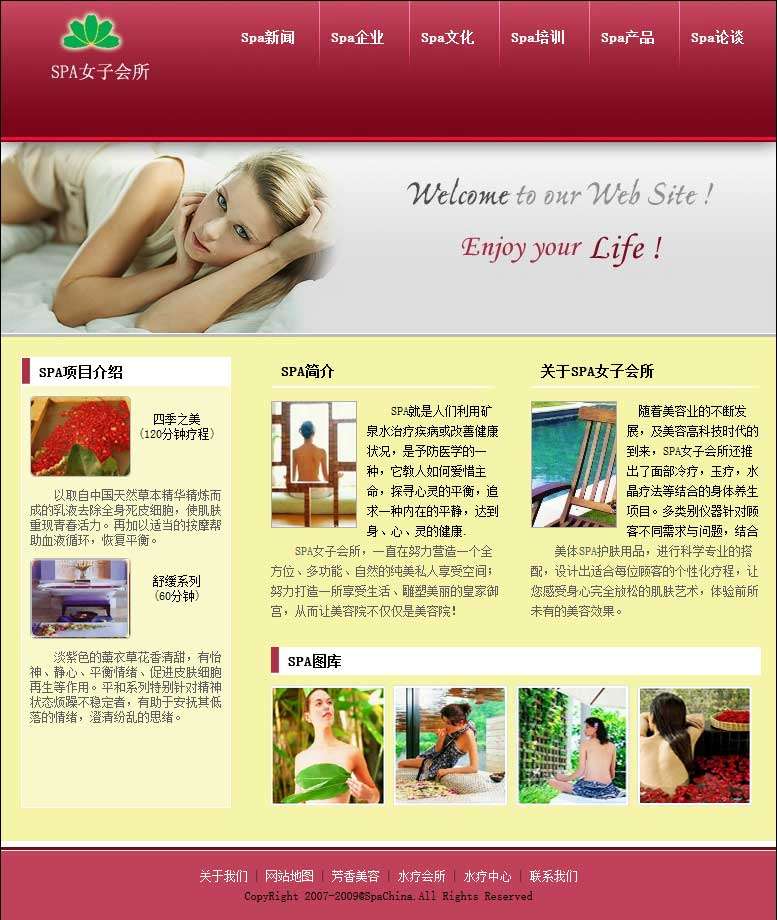Visit the Spa论谈 forum tab
Screen dimensions: 777x920
[717, 38]
